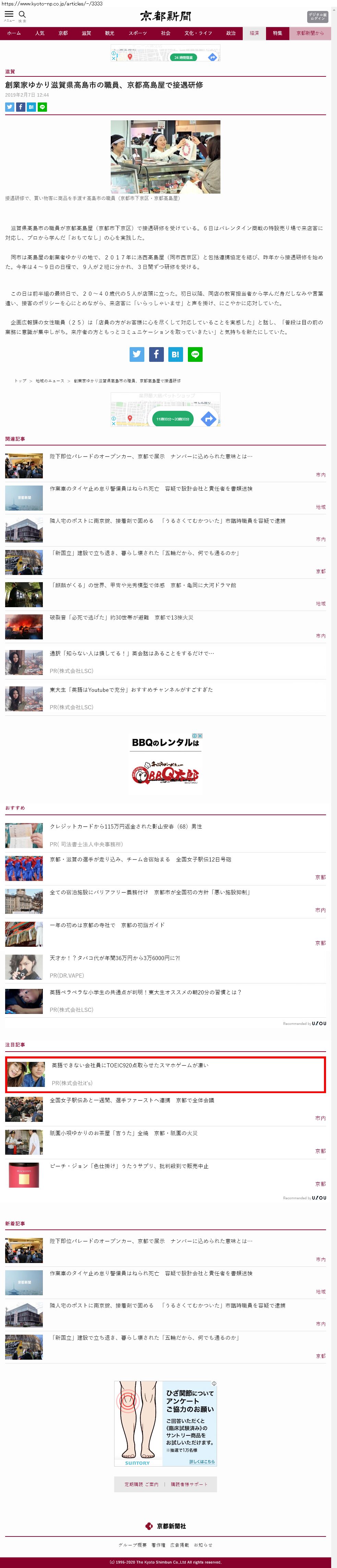The image size is (337, 1568).
Task: Switch to the ホーム tab
Action: [x=13, y=34]
